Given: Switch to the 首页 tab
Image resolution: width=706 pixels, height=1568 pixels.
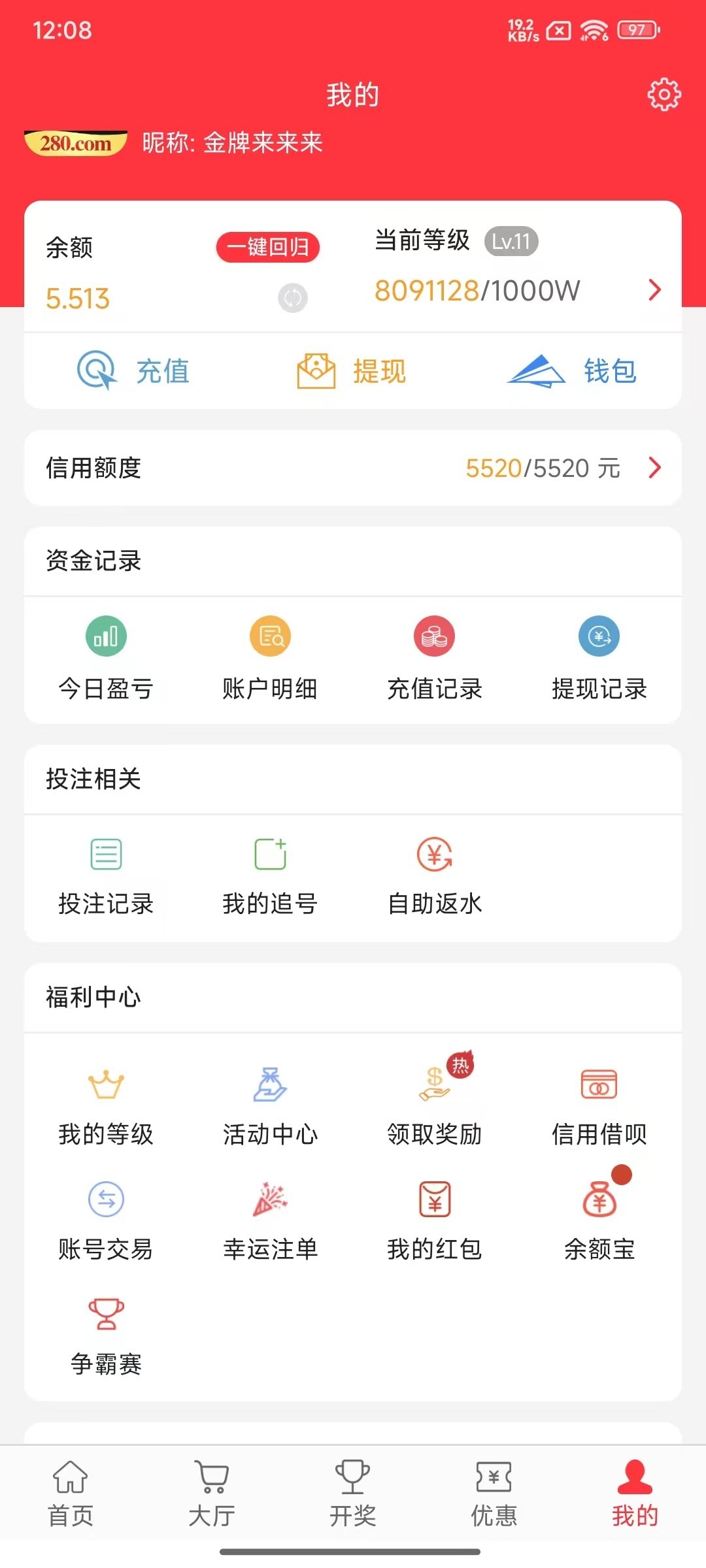Looking at the screenshot, I should click(x=71, y=1494).
